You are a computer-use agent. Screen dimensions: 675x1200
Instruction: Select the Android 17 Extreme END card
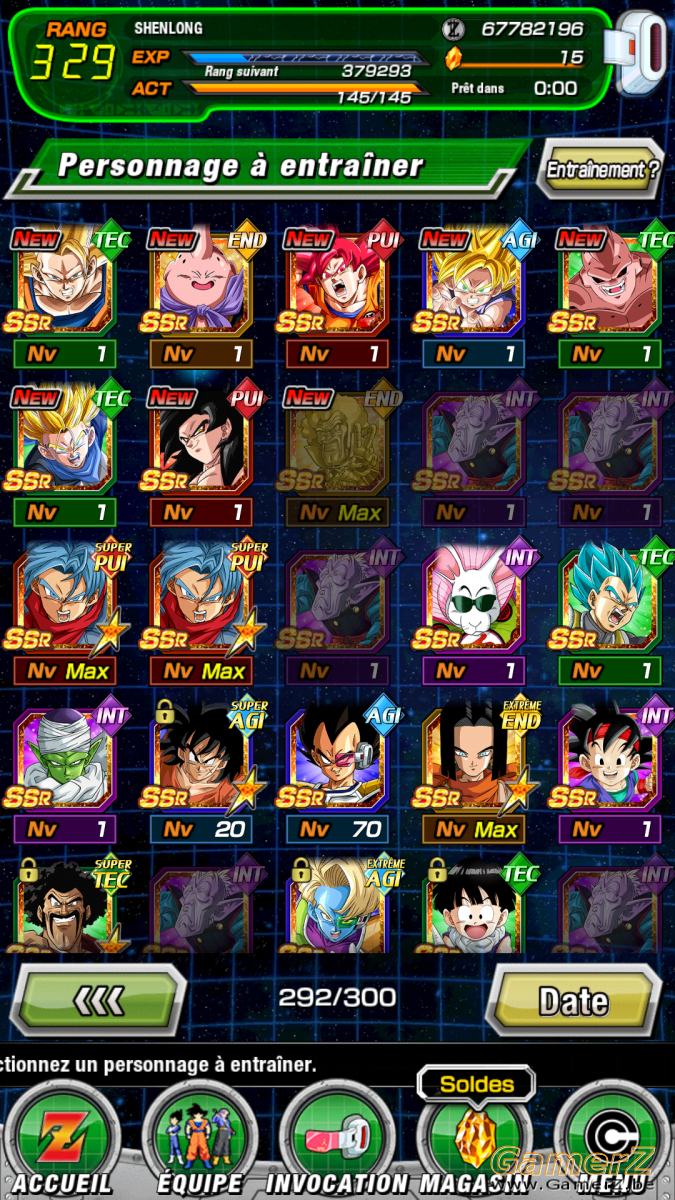pyautogui.click(x=477, y=770)
